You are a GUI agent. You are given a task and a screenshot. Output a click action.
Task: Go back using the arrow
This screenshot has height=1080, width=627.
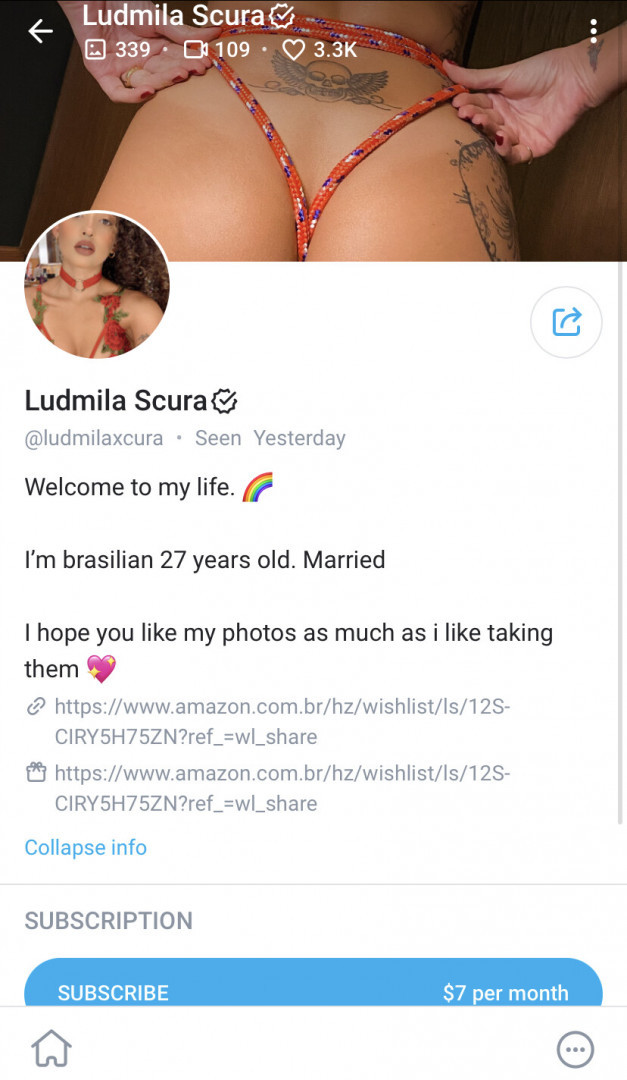coord(40,31)
